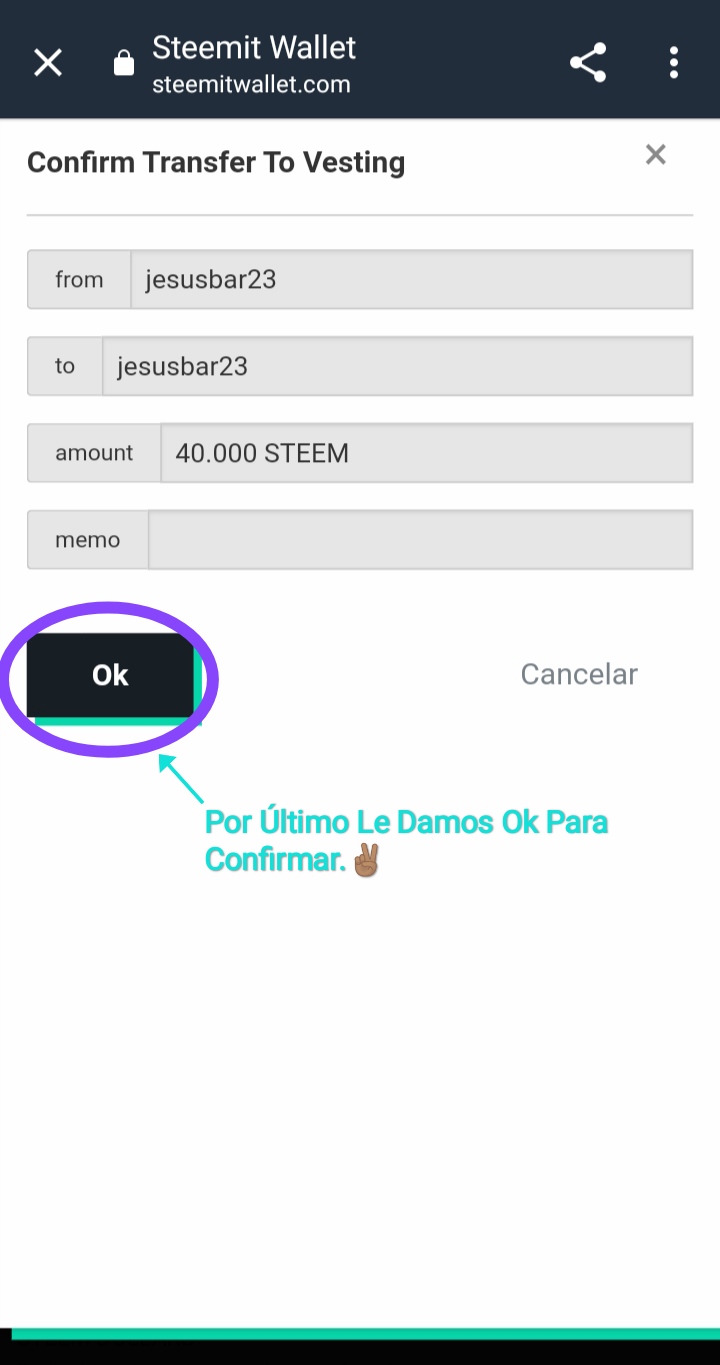Dismiss the Confirm Transfer dialog

click(x=655, y=154)
